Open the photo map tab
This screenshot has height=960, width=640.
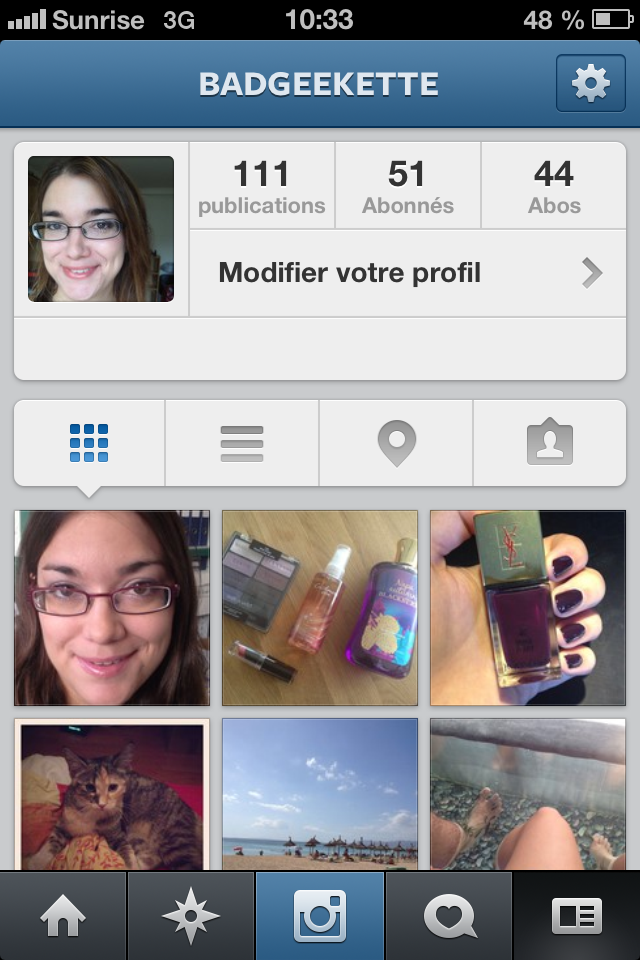396,442
